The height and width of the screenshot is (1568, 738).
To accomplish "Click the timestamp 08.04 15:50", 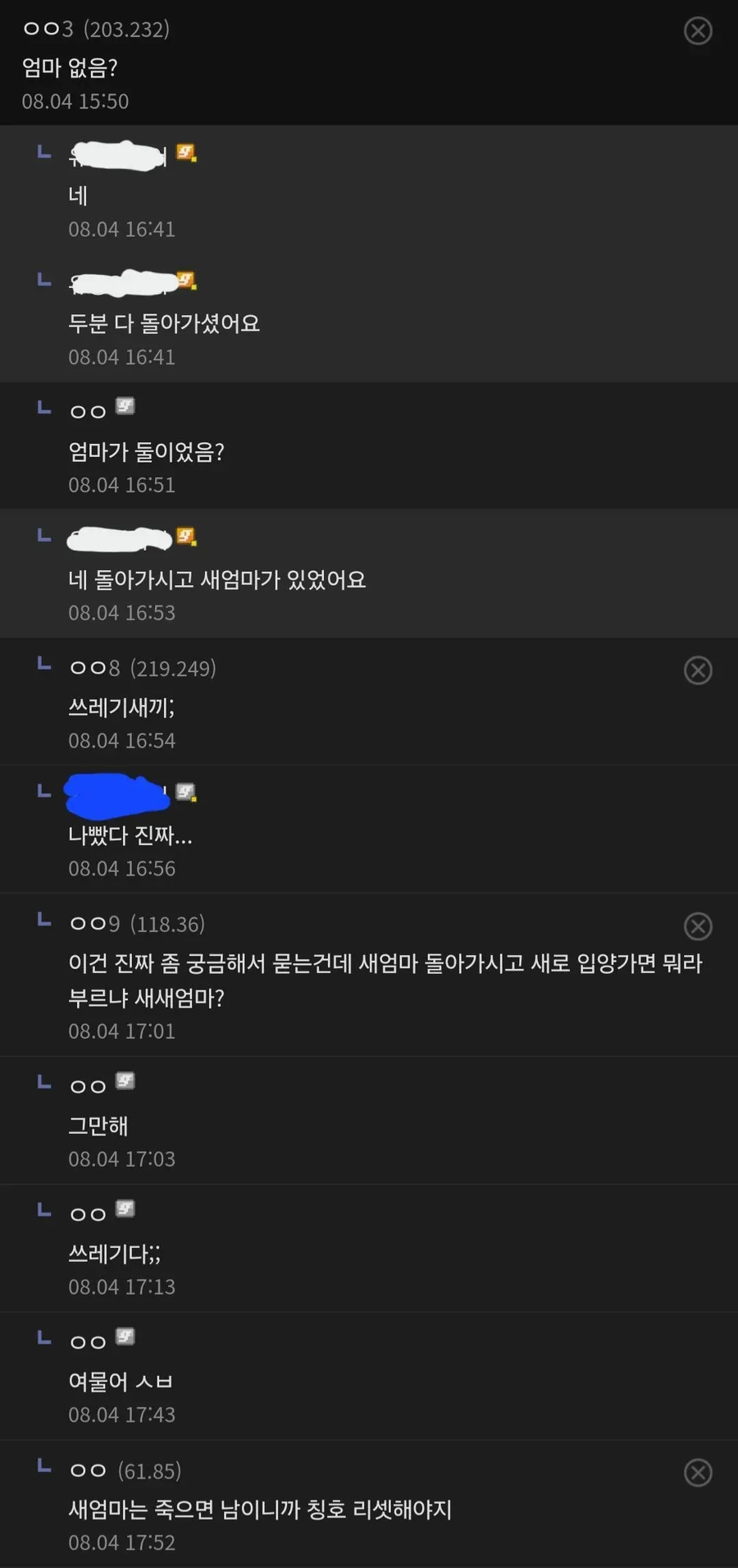I will click(75, 101).
